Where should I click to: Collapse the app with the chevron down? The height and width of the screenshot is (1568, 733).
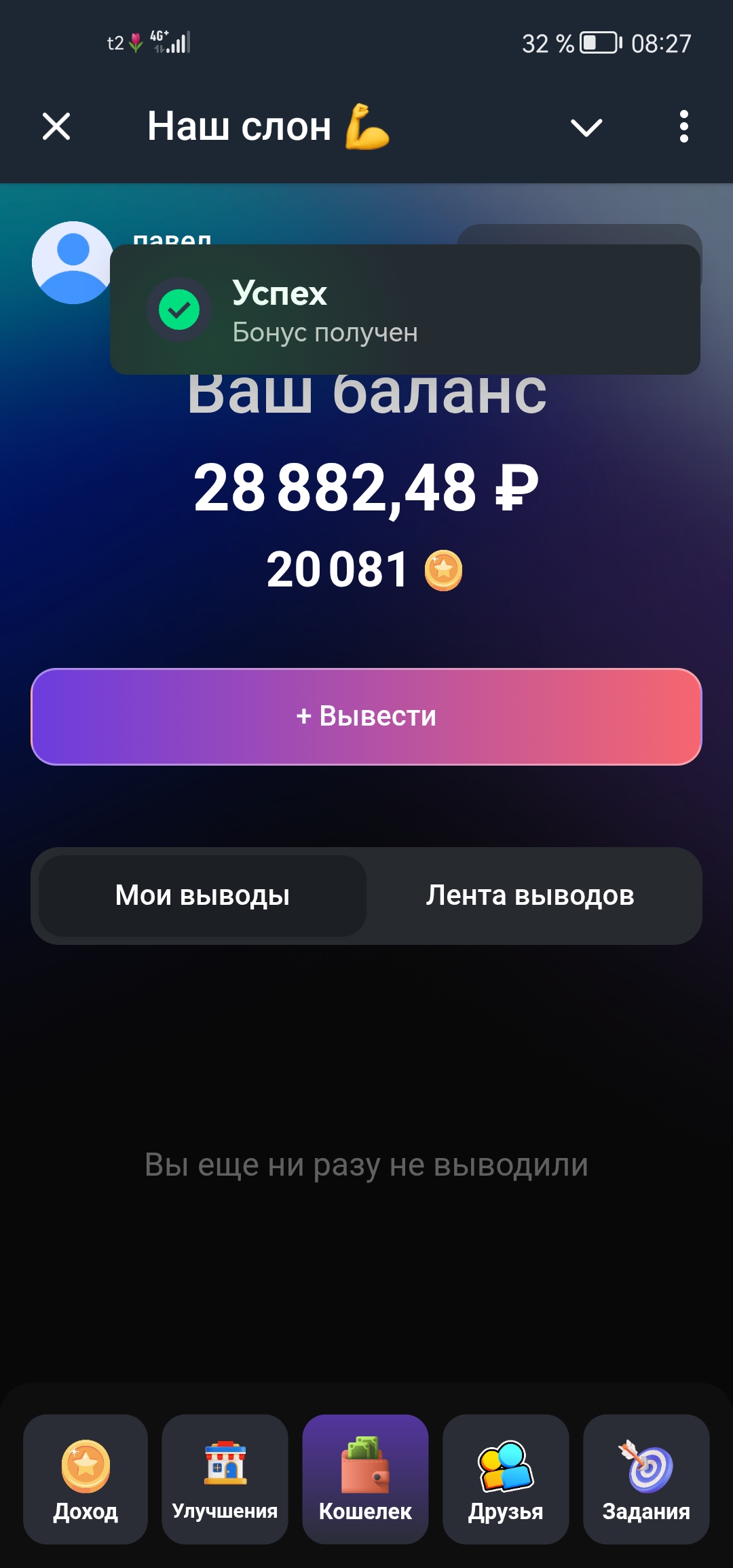[x=586, y=127]
